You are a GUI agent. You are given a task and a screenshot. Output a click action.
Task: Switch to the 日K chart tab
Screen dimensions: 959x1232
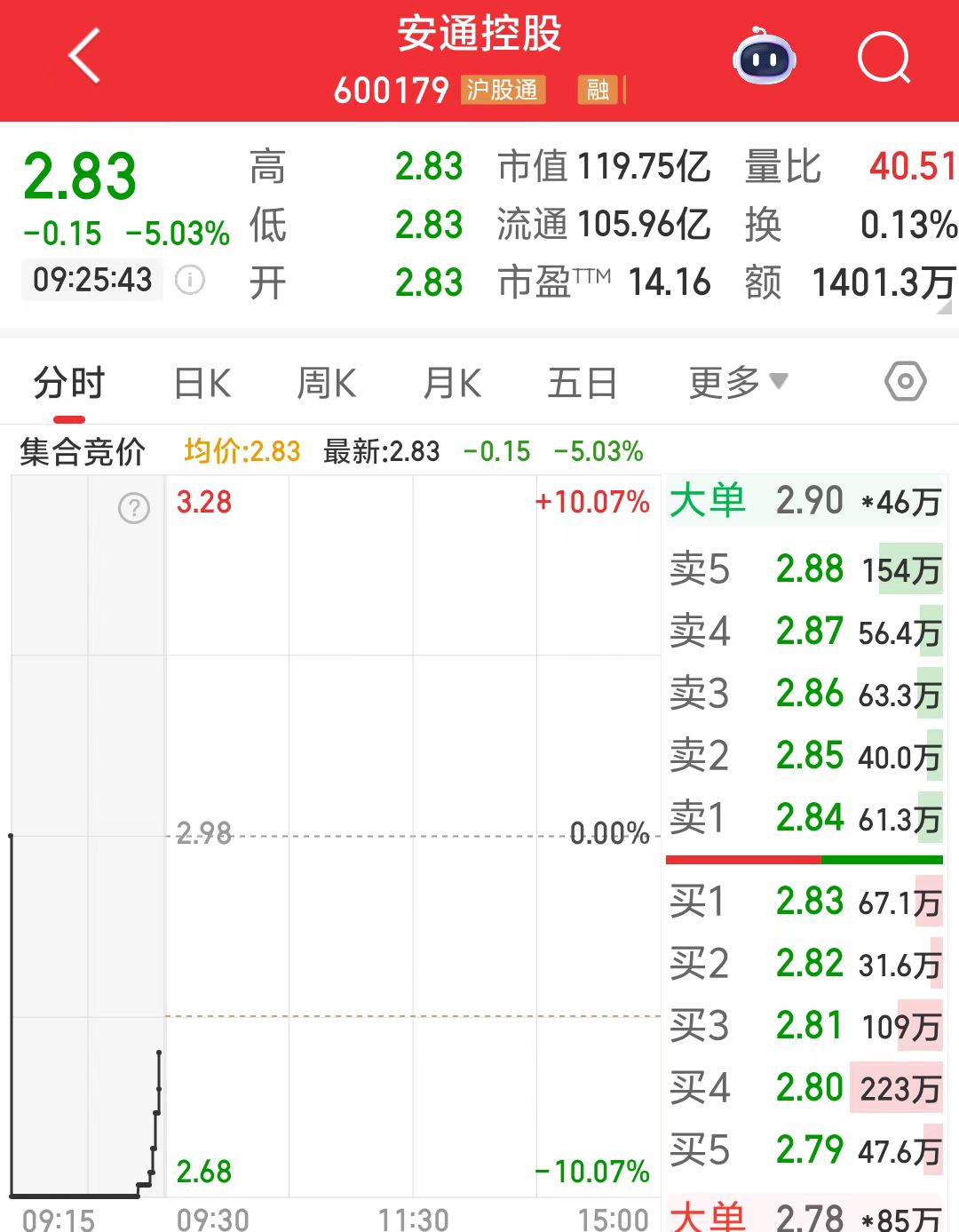(x=202, y=384)
